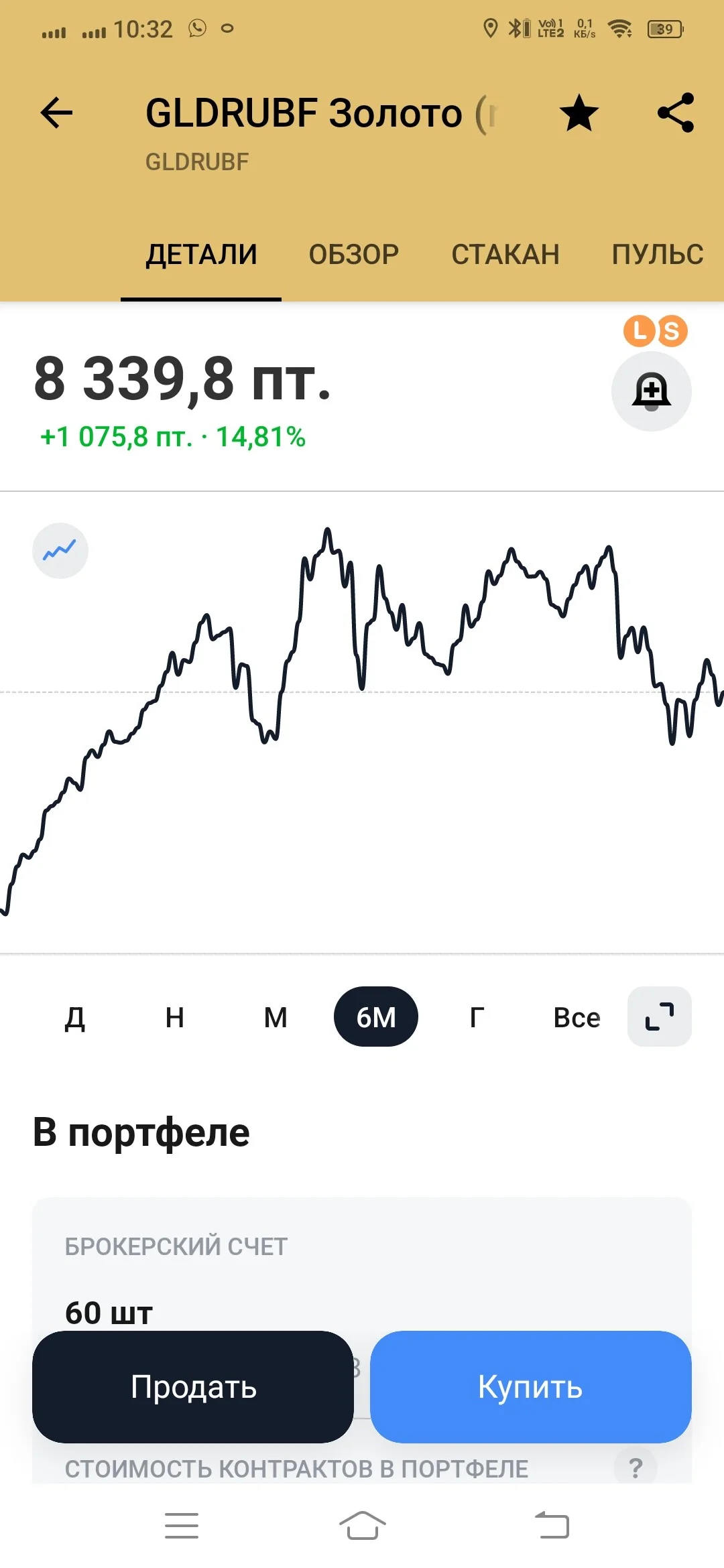724x1568 pixels.
Task: Open help for portfolio contracts value
Action: click(636, 1469)
